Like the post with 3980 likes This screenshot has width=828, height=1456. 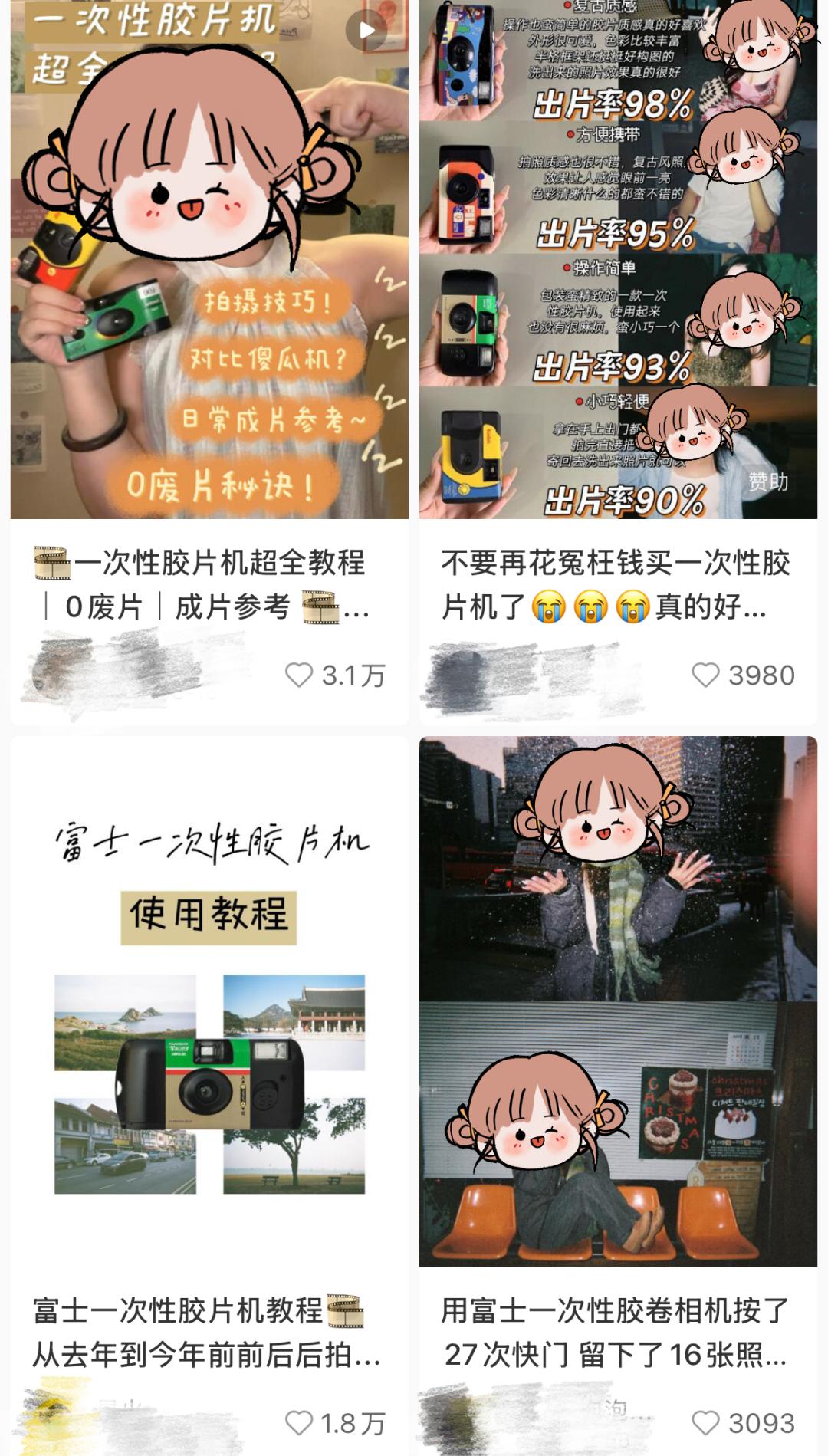point(705,675)
